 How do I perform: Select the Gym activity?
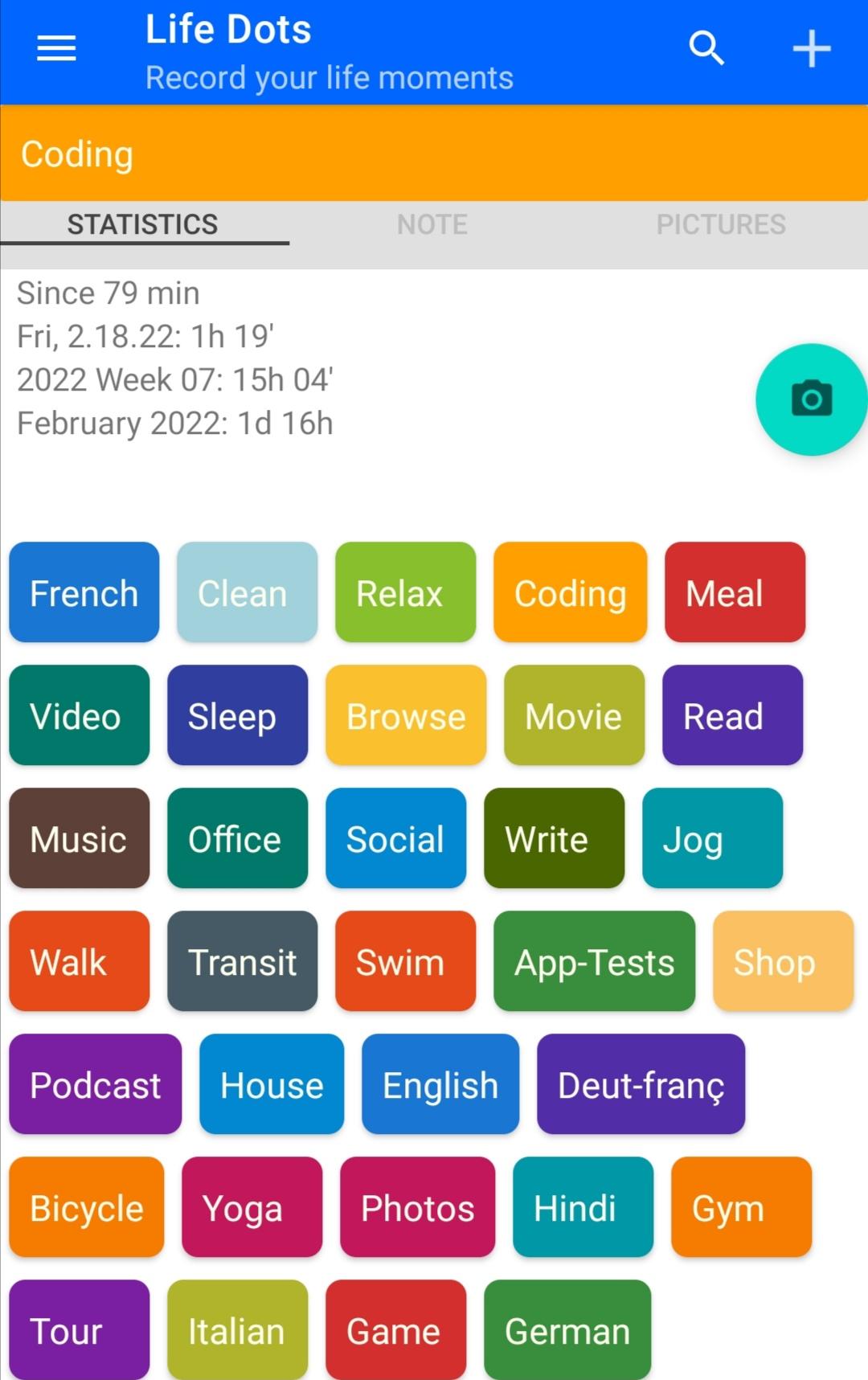[x=741, y=1208]
